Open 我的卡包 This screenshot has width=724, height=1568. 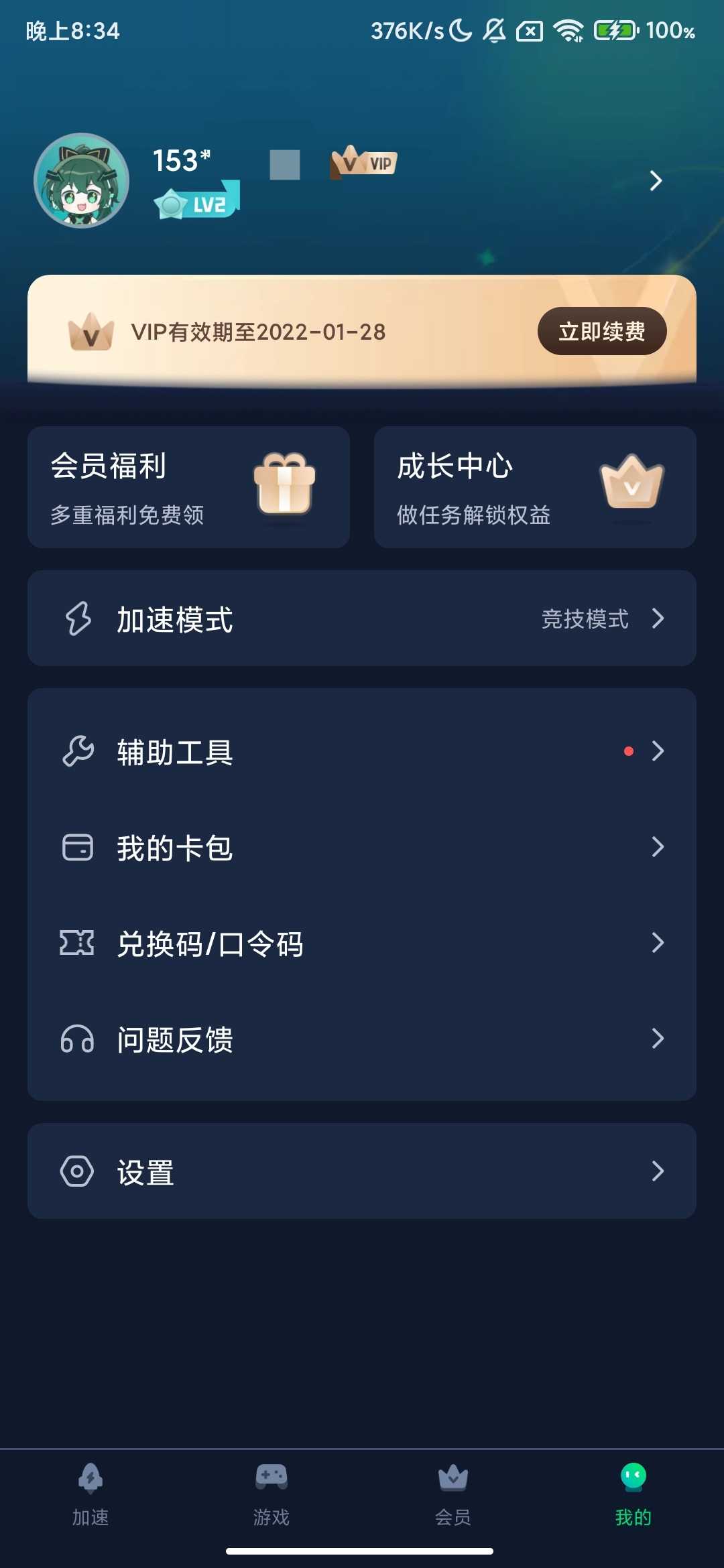coord(361,848)
